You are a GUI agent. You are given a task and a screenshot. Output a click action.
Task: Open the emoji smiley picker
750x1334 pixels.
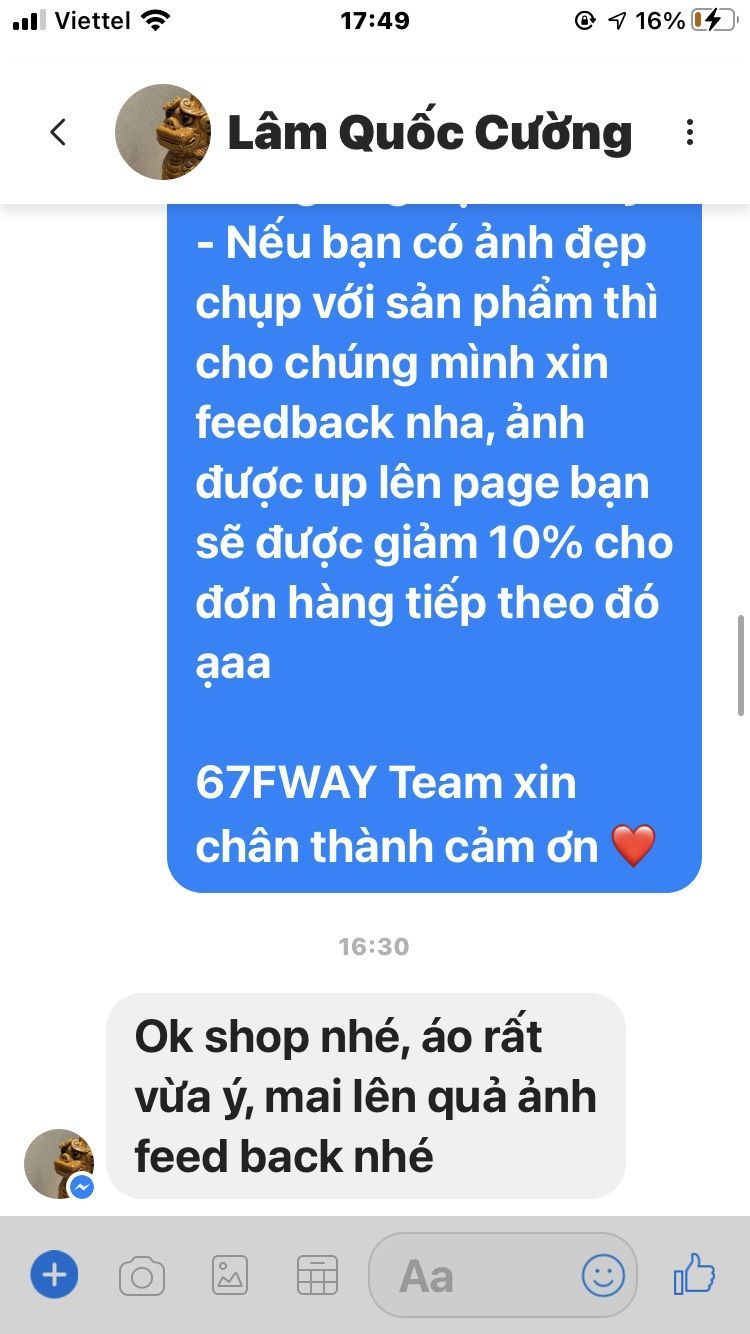click(x=603, y=1276)
